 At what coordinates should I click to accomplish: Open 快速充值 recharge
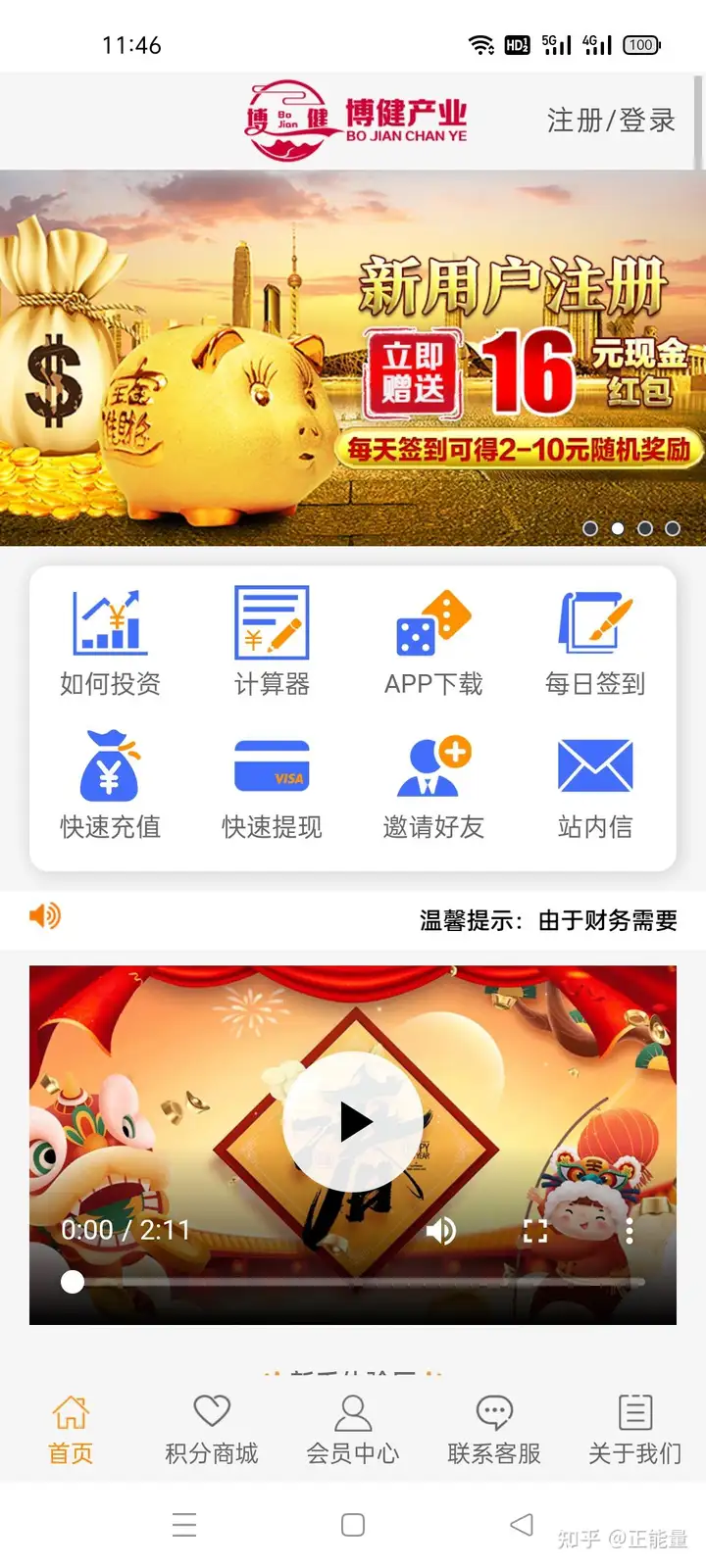[110, 785]
